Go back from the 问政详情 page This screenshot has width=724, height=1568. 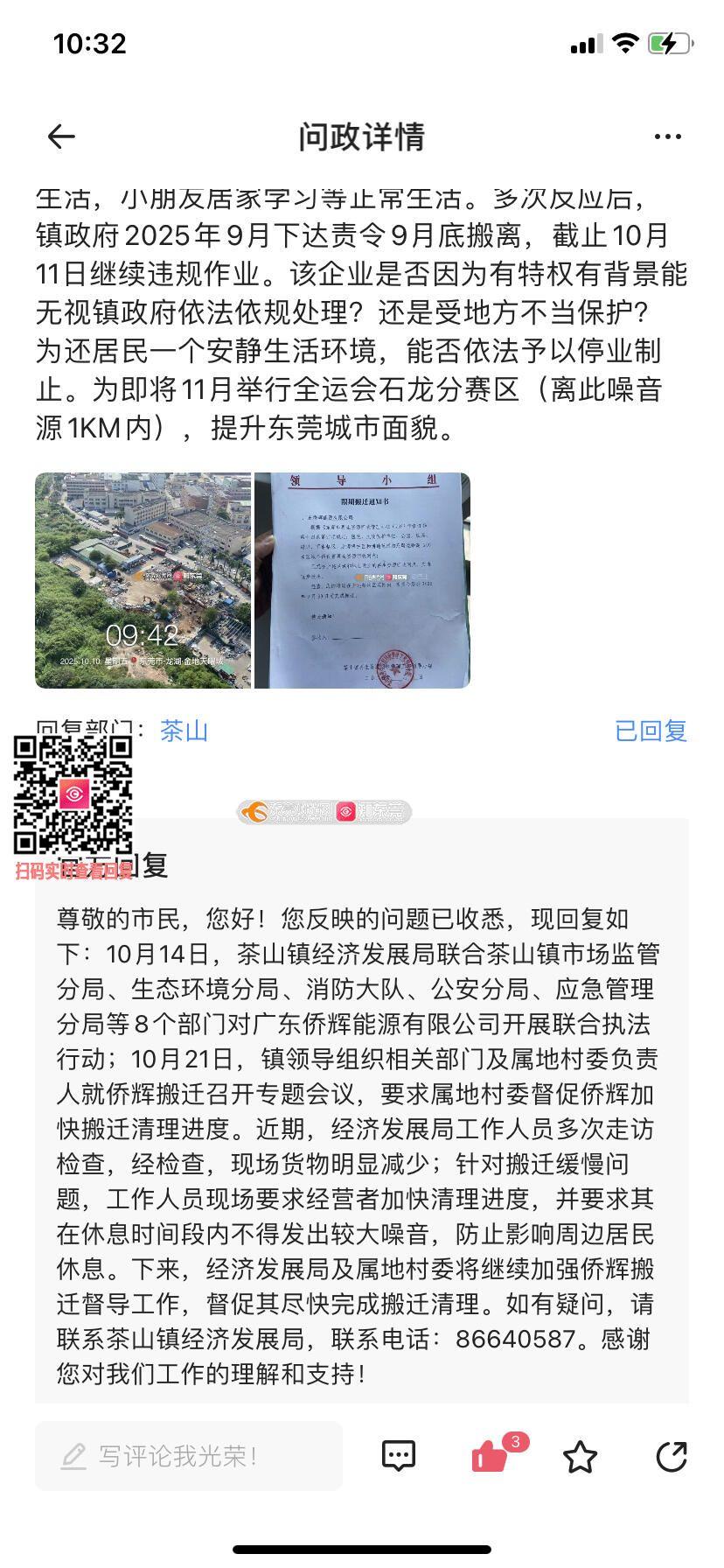coord(61,136)
